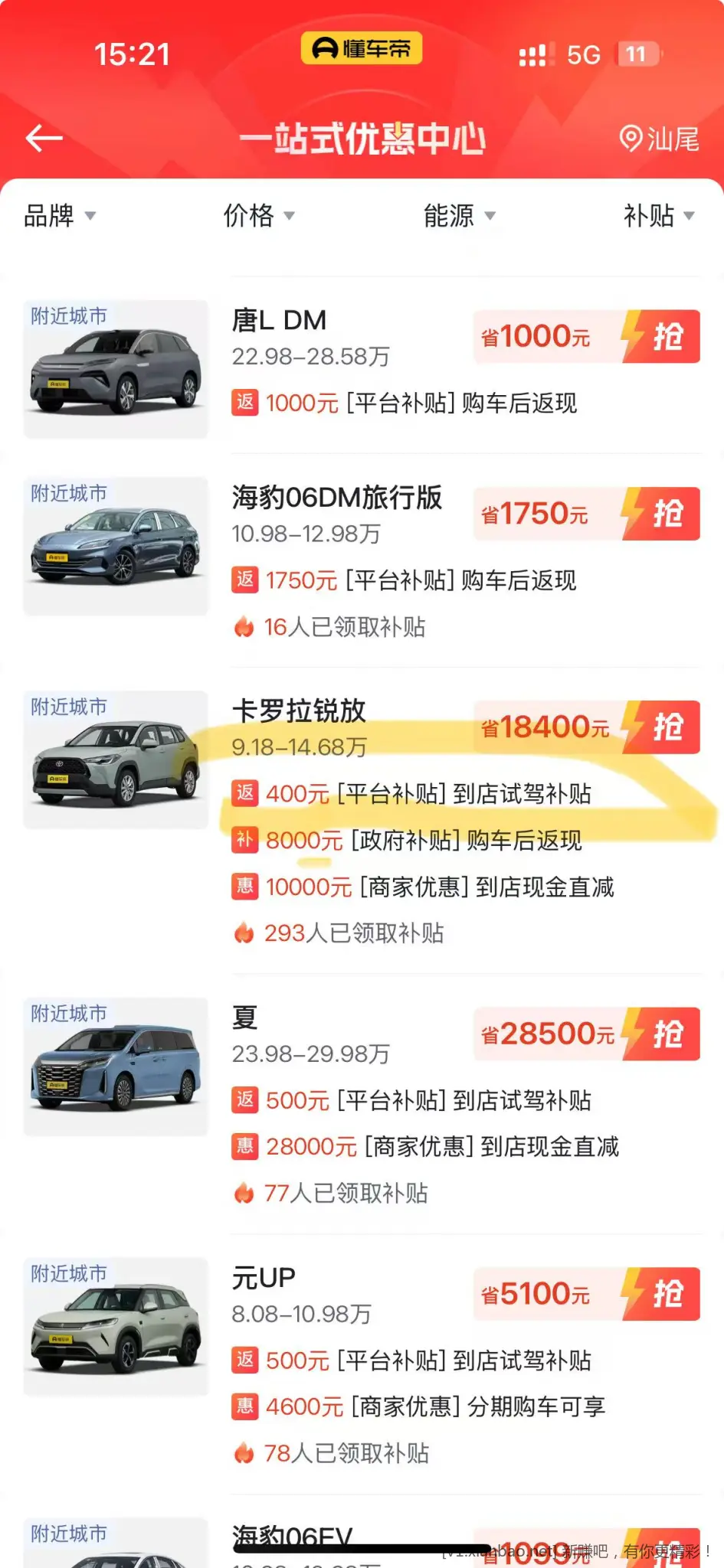Claim the 省28500元 deal for 夏

point(661,1034)
